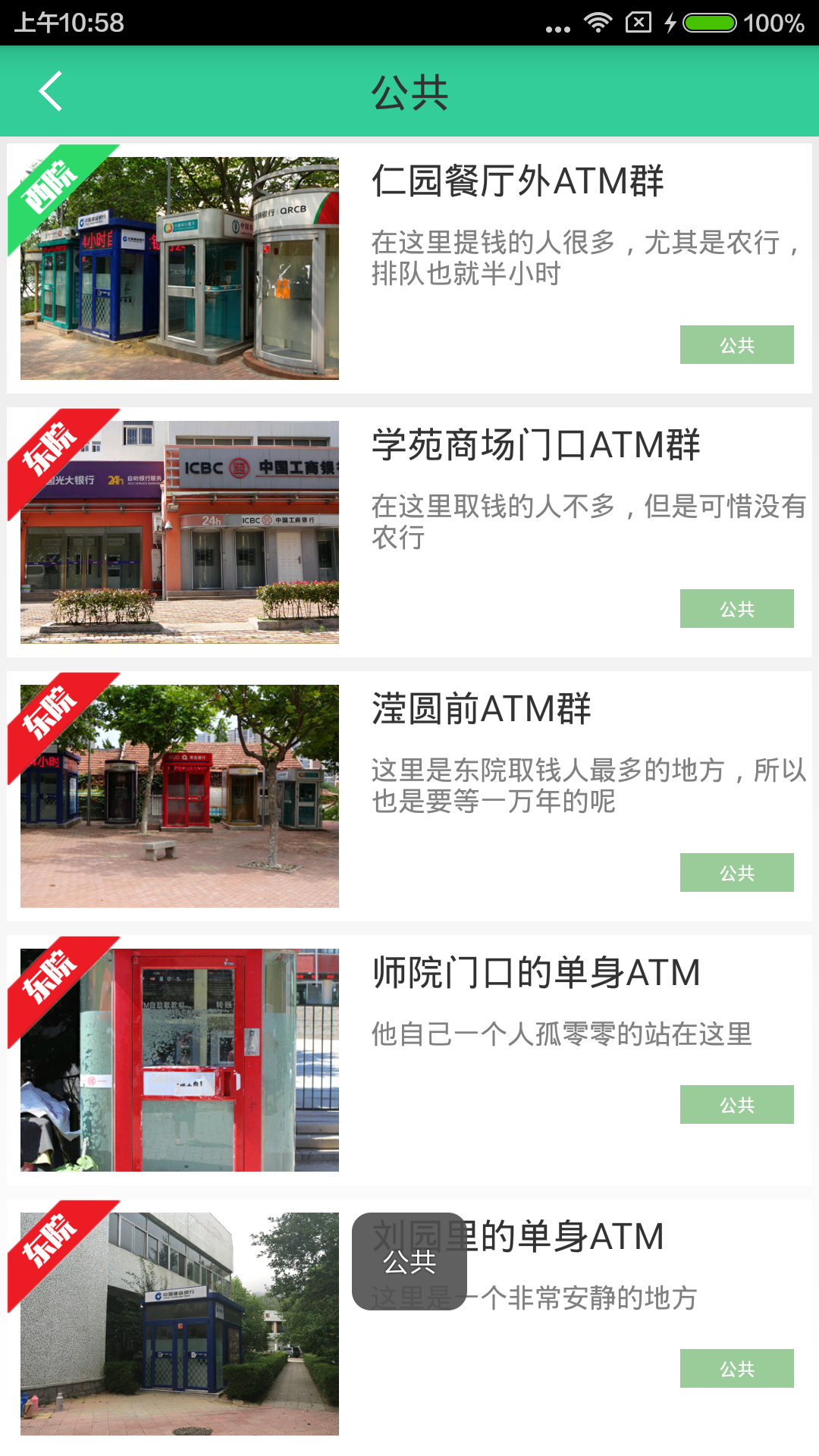Image resolution: width=819 pixels, height=1456 pixels.
Task: Open the 师院门口的单身ATM card
Action: click(x=535, y=974)
